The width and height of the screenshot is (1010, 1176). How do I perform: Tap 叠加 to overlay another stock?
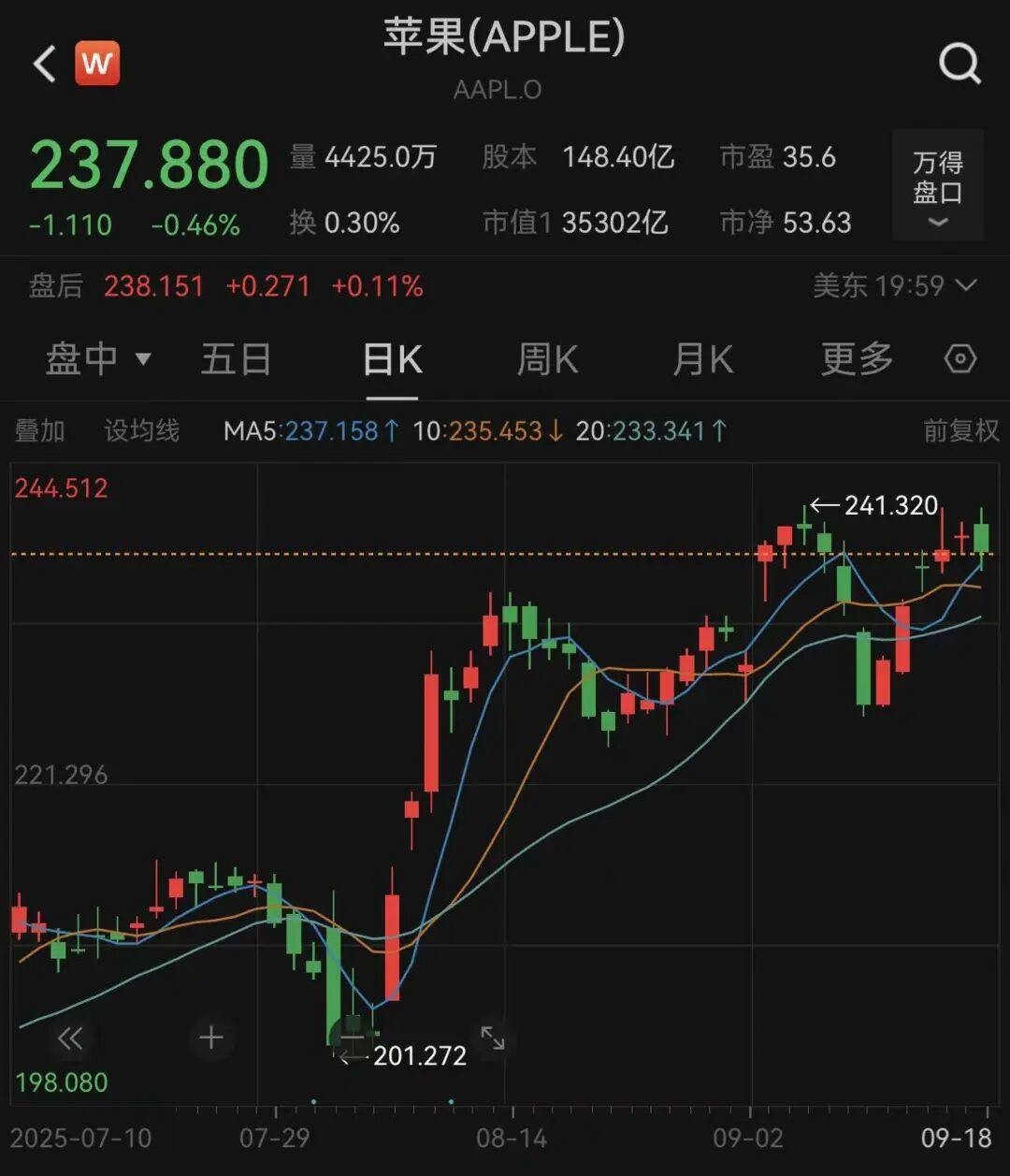coord(40,430)
